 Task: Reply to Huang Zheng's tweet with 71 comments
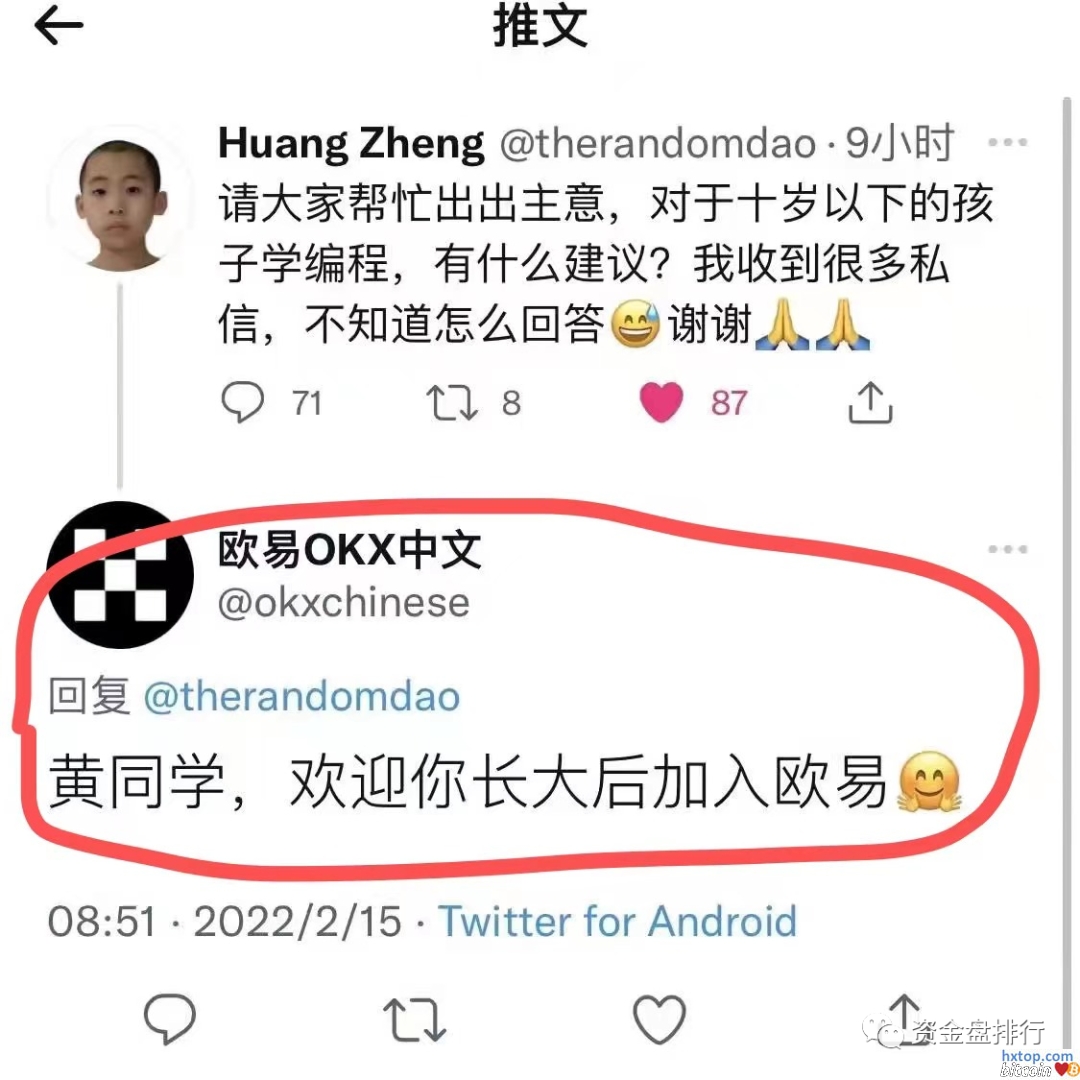[x=243, y=402]
